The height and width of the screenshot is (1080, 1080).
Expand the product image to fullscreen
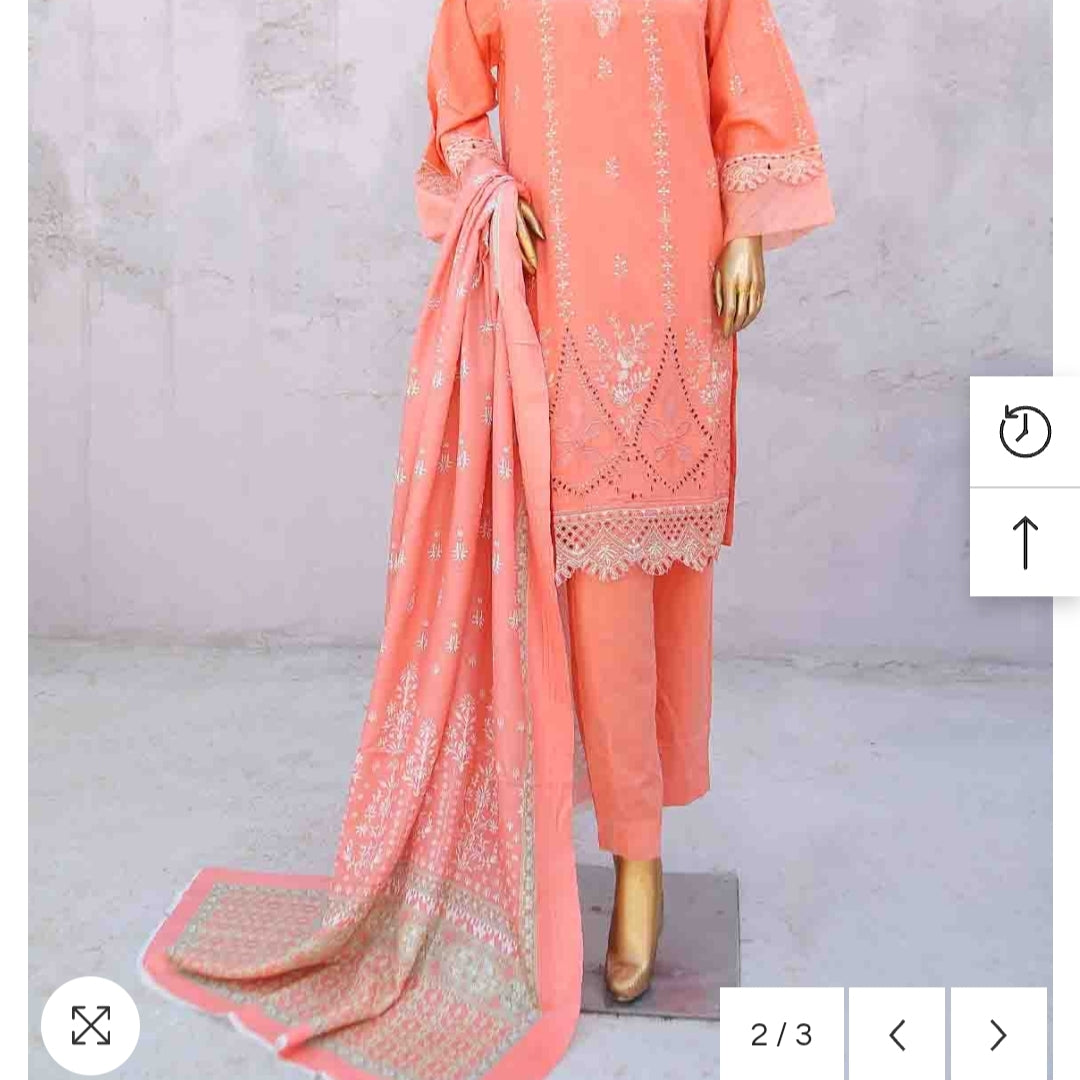(x=90, y=1026)
